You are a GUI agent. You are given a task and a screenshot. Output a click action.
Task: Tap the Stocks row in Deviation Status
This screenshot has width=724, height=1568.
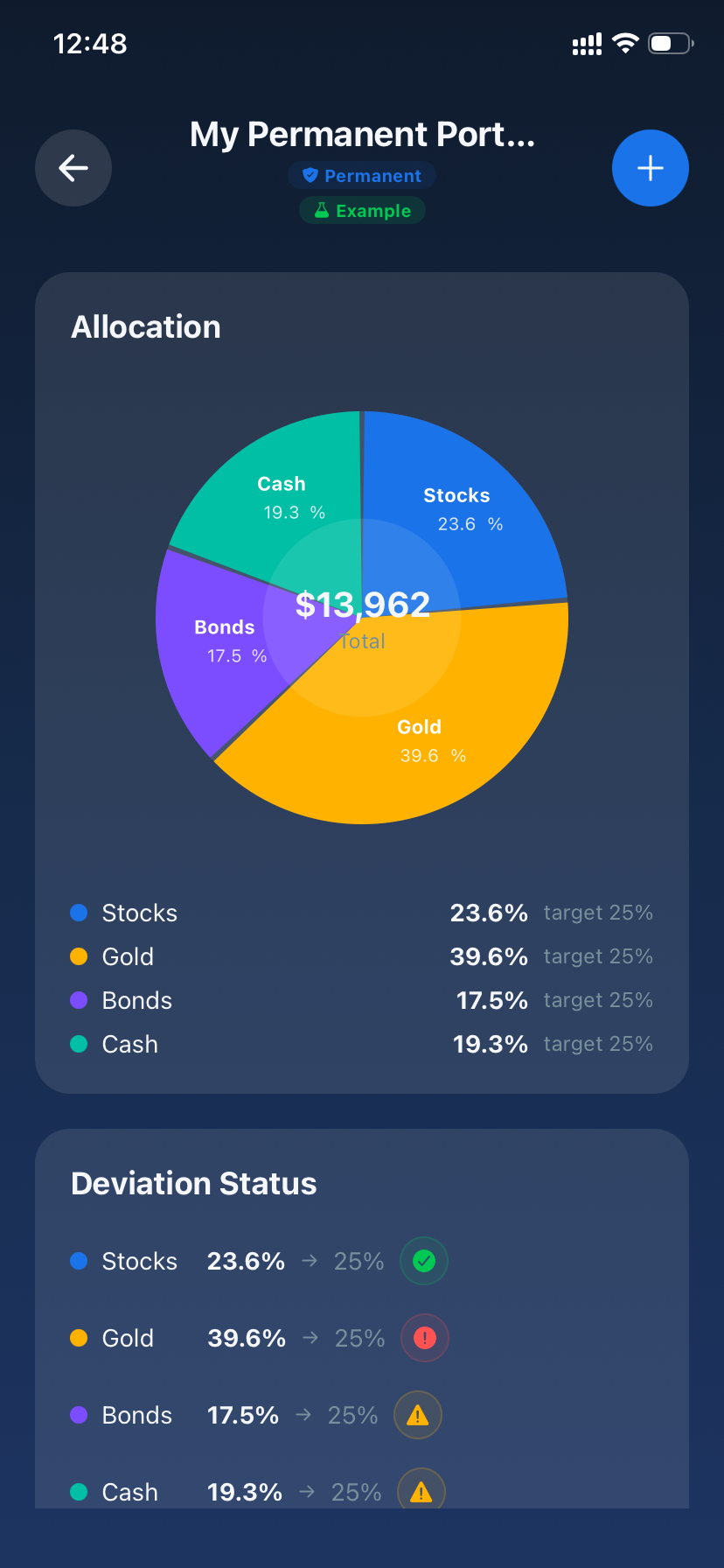point(245,1261)
